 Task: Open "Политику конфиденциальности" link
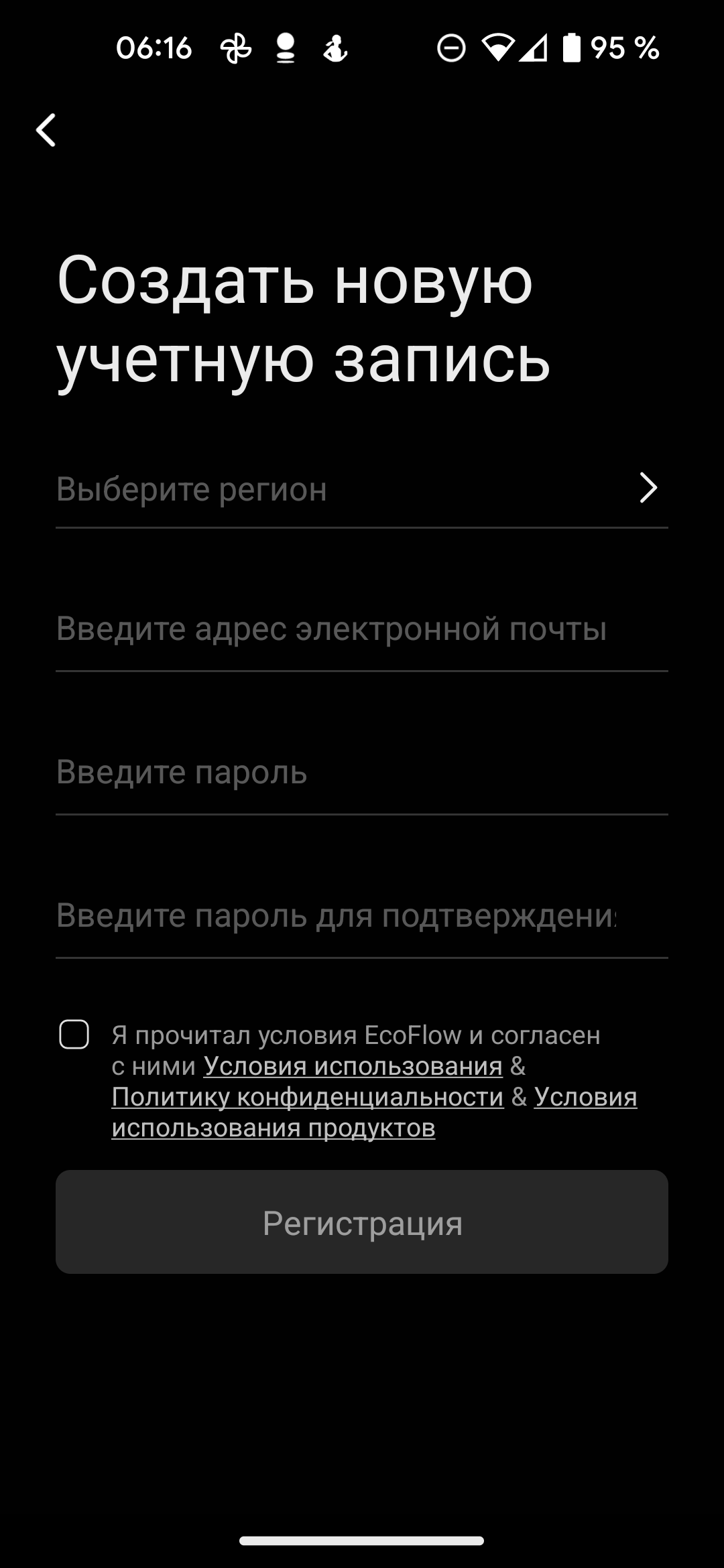[308, 1097]
